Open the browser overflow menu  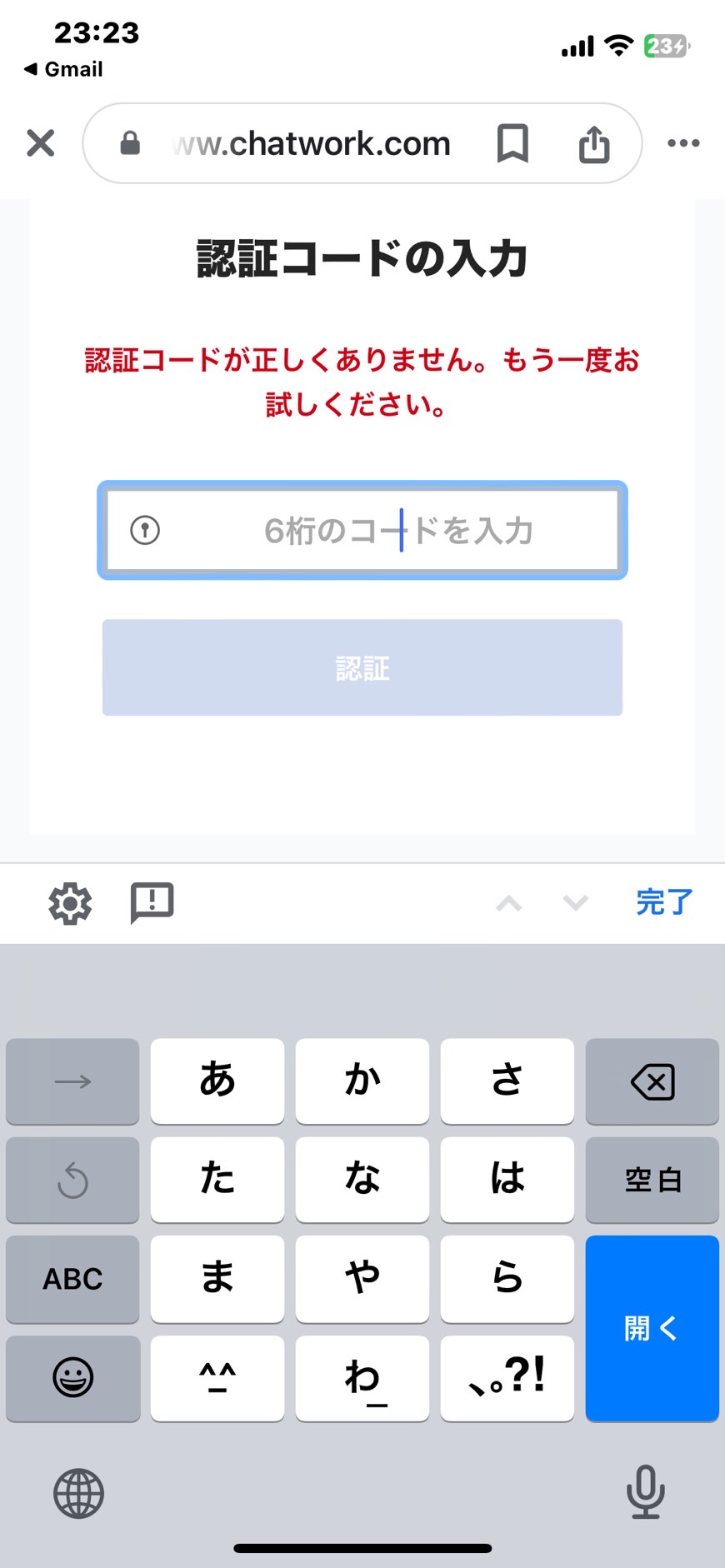tap(683, 143)
